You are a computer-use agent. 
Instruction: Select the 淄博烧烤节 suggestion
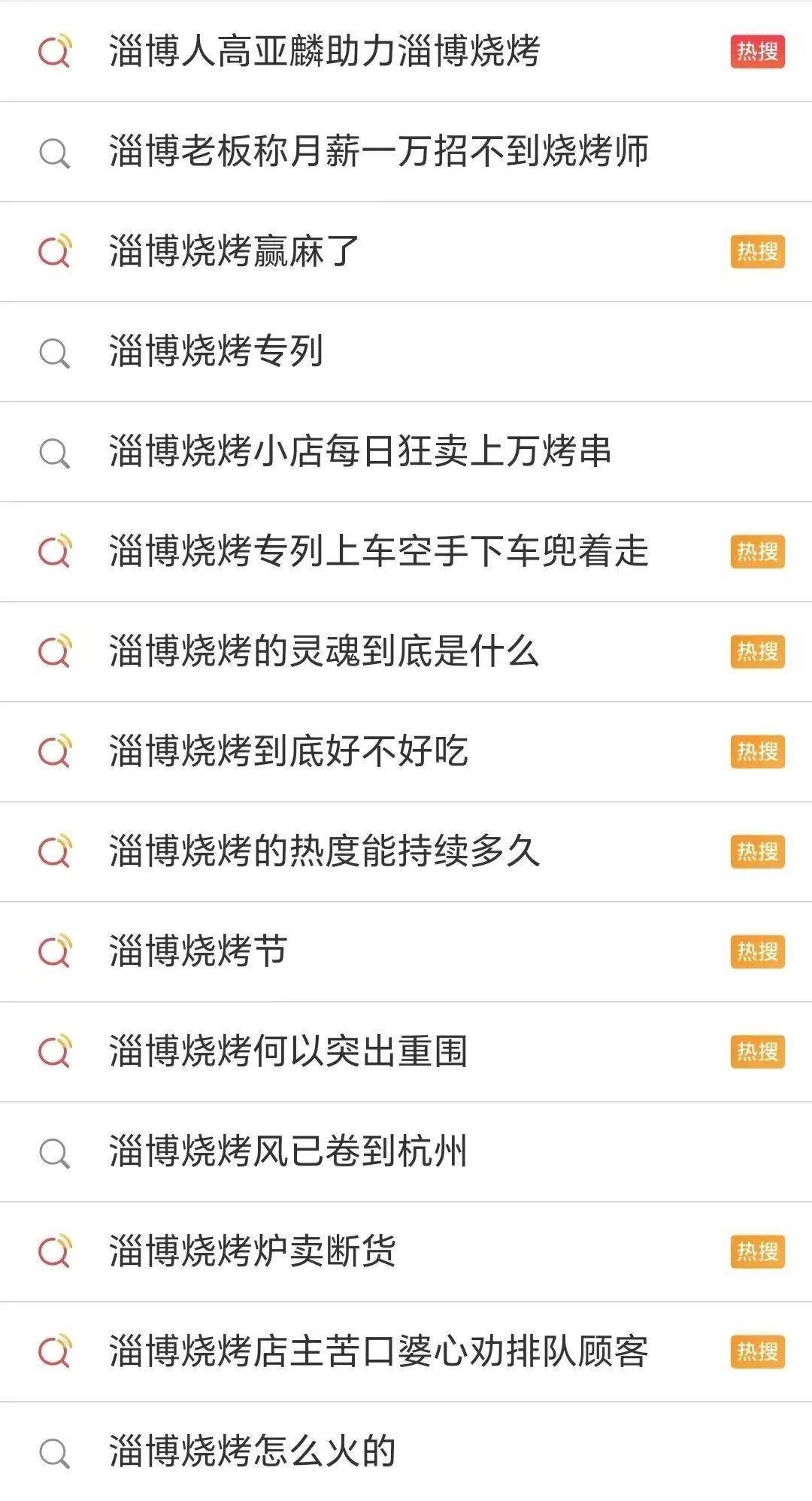198,951
